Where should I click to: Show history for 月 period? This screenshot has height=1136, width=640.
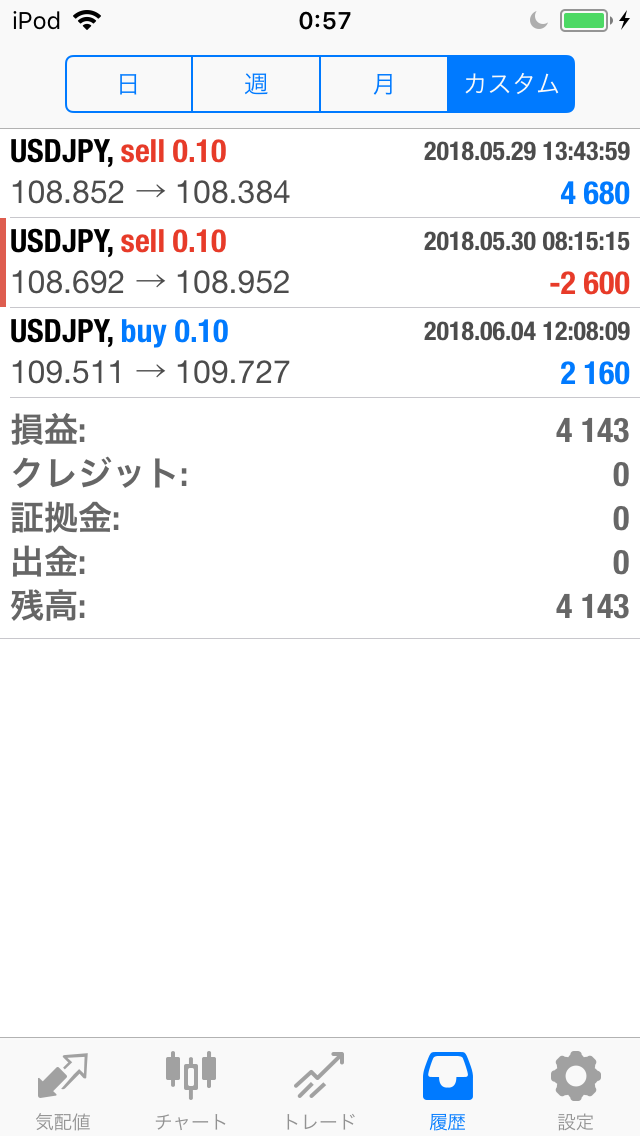pos(384,84)
